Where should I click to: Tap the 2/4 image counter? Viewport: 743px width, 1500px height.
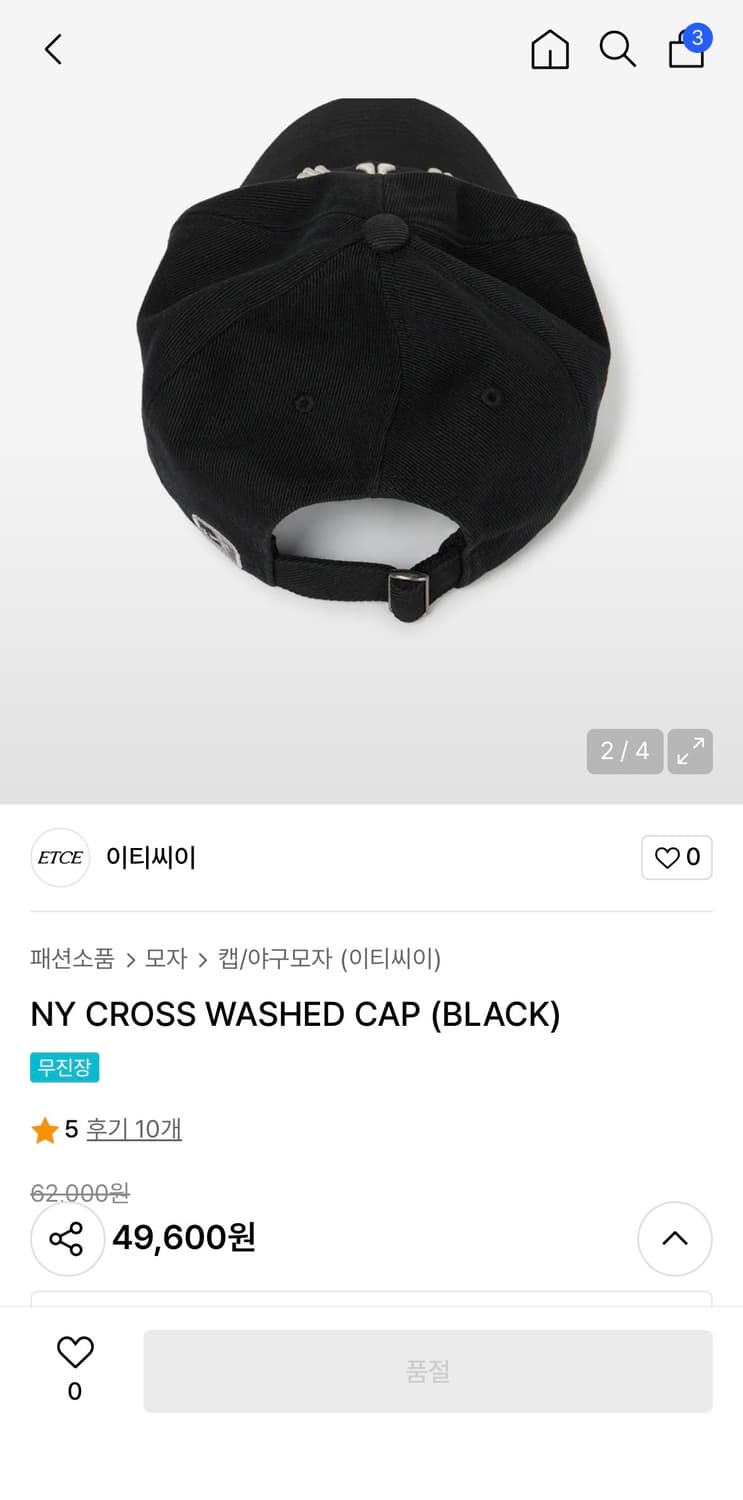[x=624, y=751]
